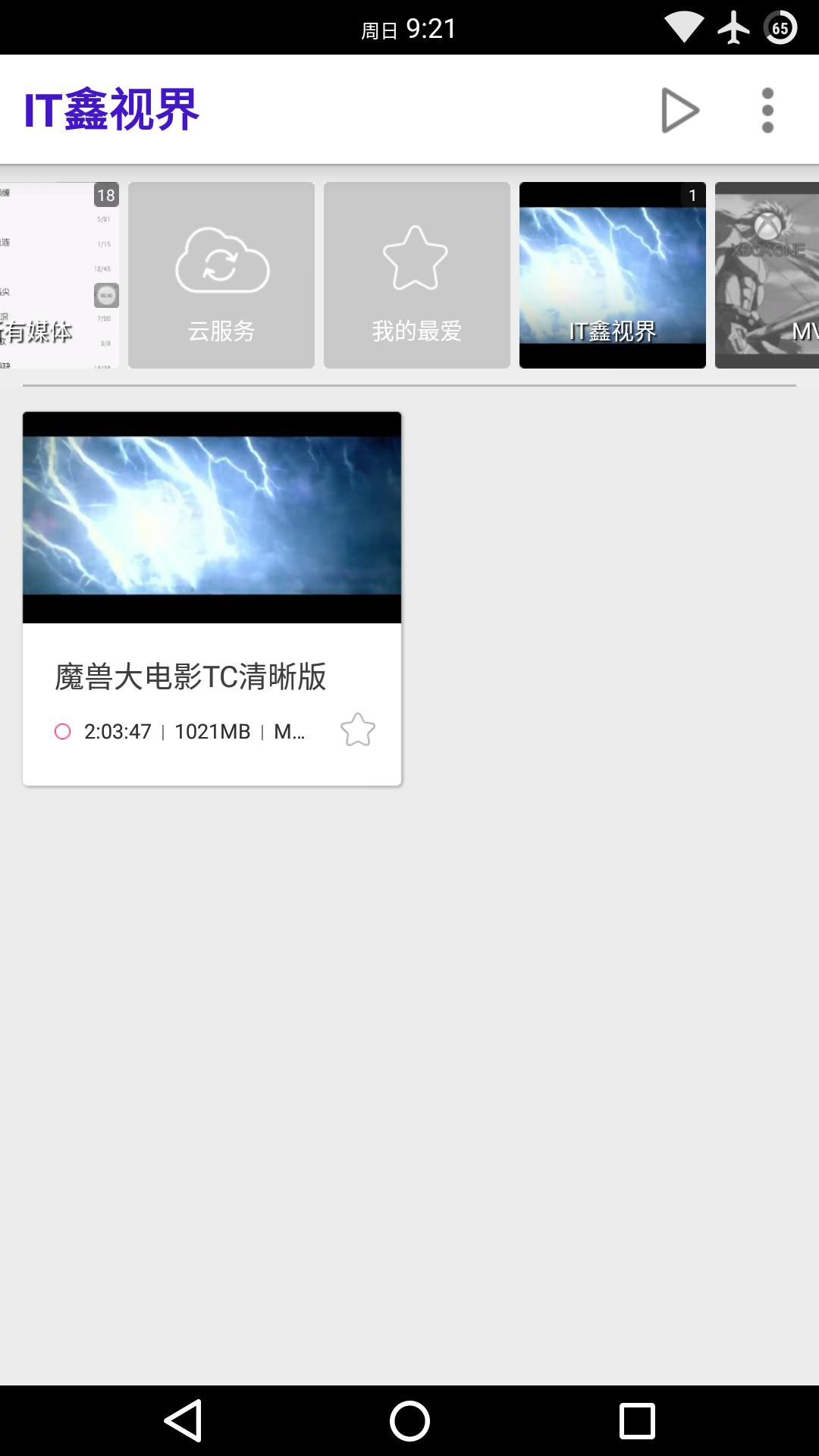Viewport: 819px width, 1456px height.
Task: Tap the airplane mode status icon
Action: 731,27
